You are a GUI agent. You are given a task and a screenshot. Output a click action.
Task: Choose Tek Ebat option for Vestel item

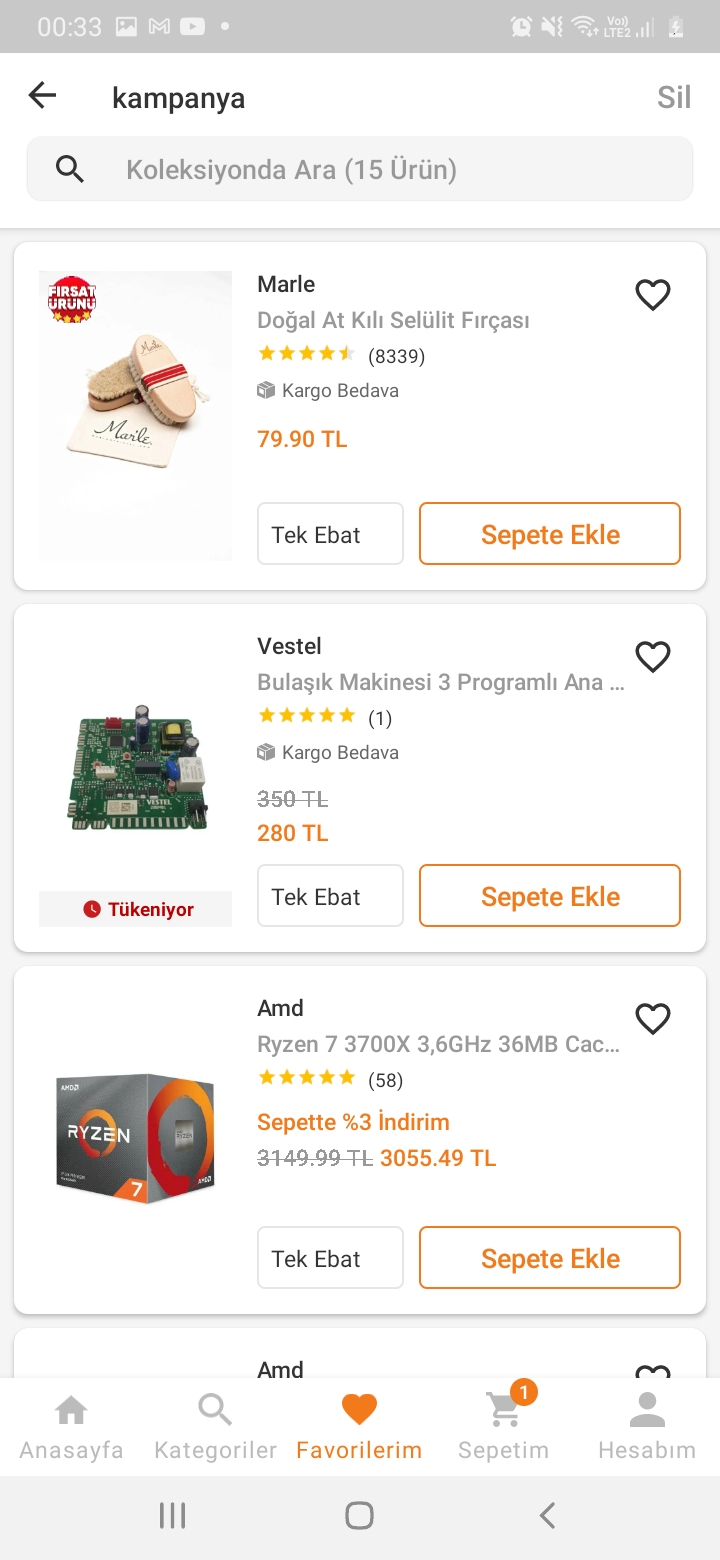click(330, 896)
